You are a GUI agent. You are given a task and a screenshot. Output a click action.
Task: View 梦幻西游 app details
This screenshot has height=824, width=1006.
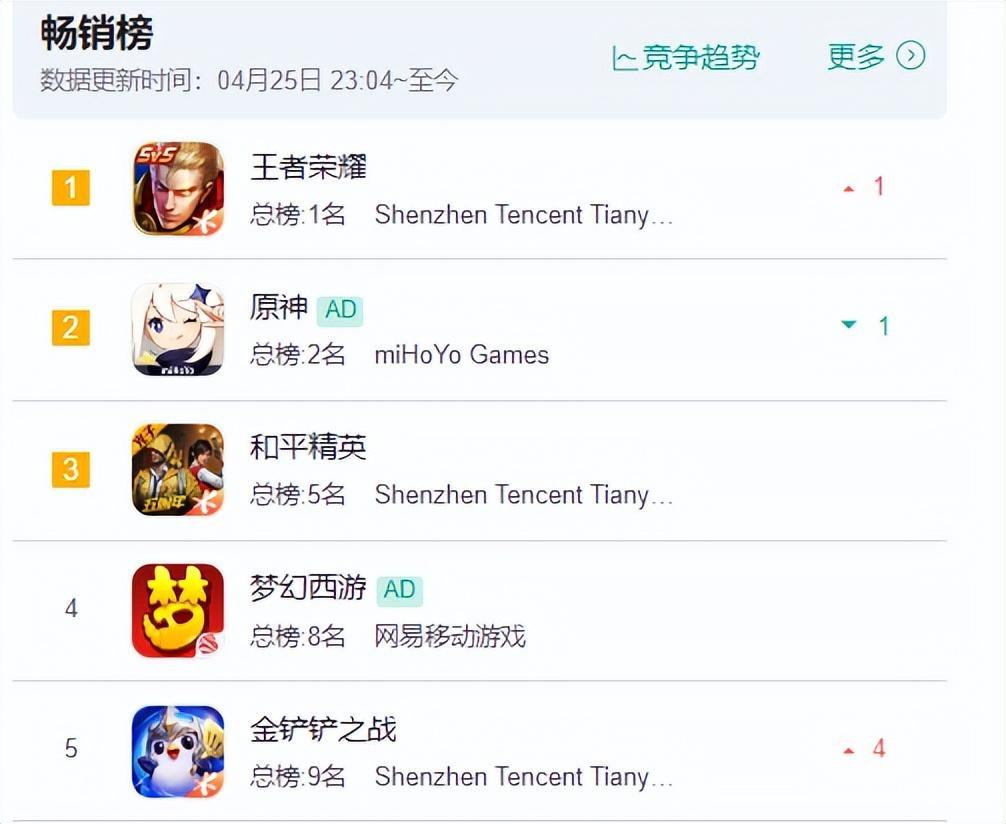click(308, 588)
